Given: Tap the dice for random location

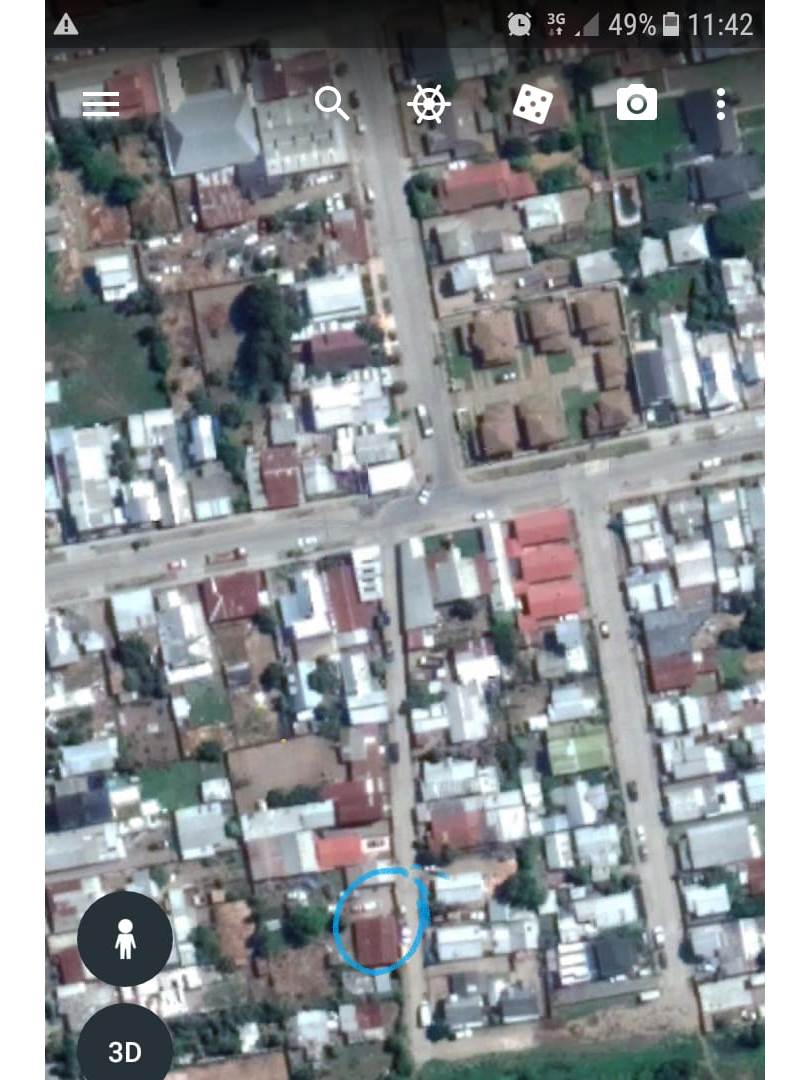Looking at the screenshot, I should click(533, 104).
